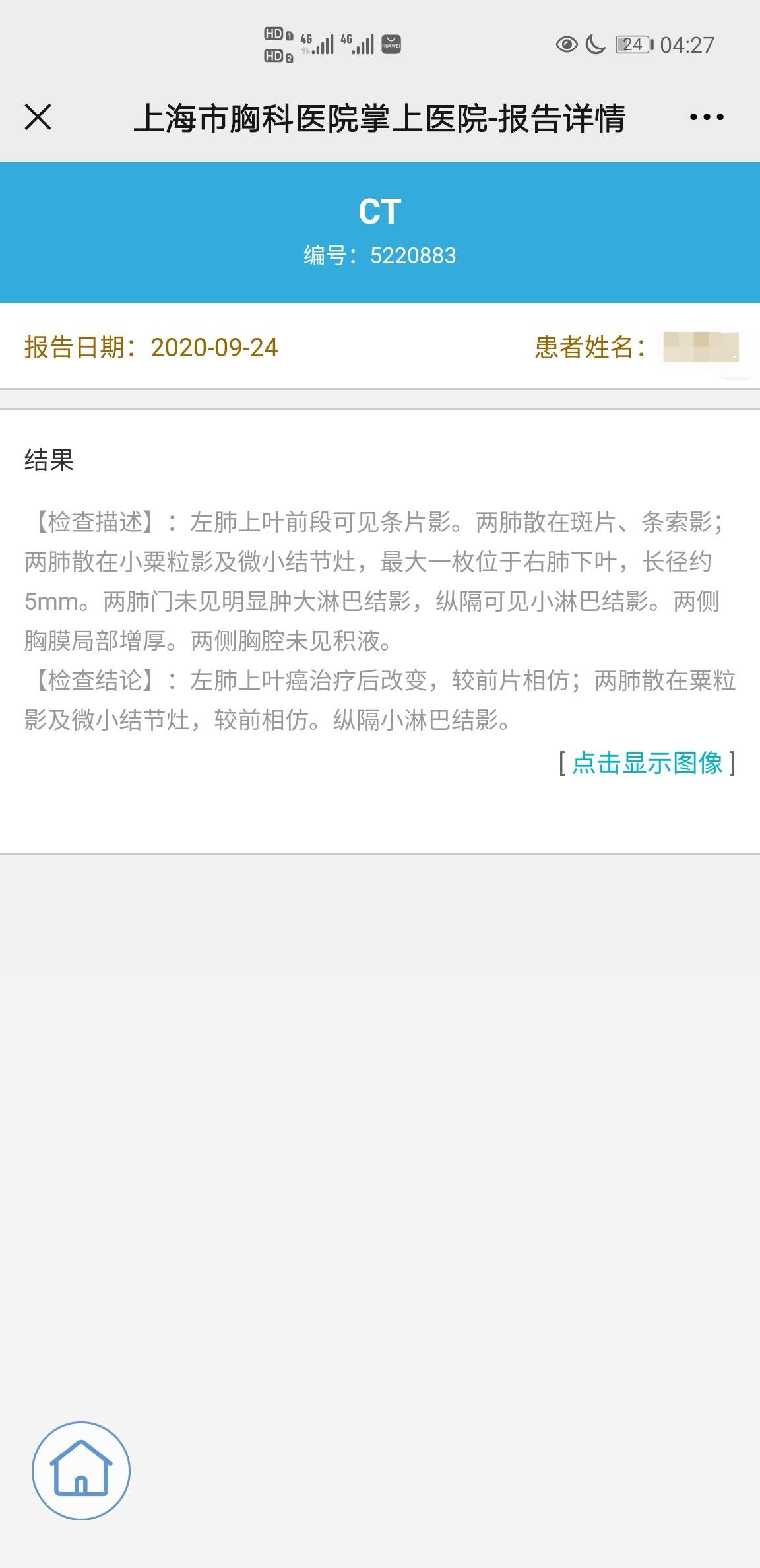Tap the do-not-disturb moon icon

594,42
